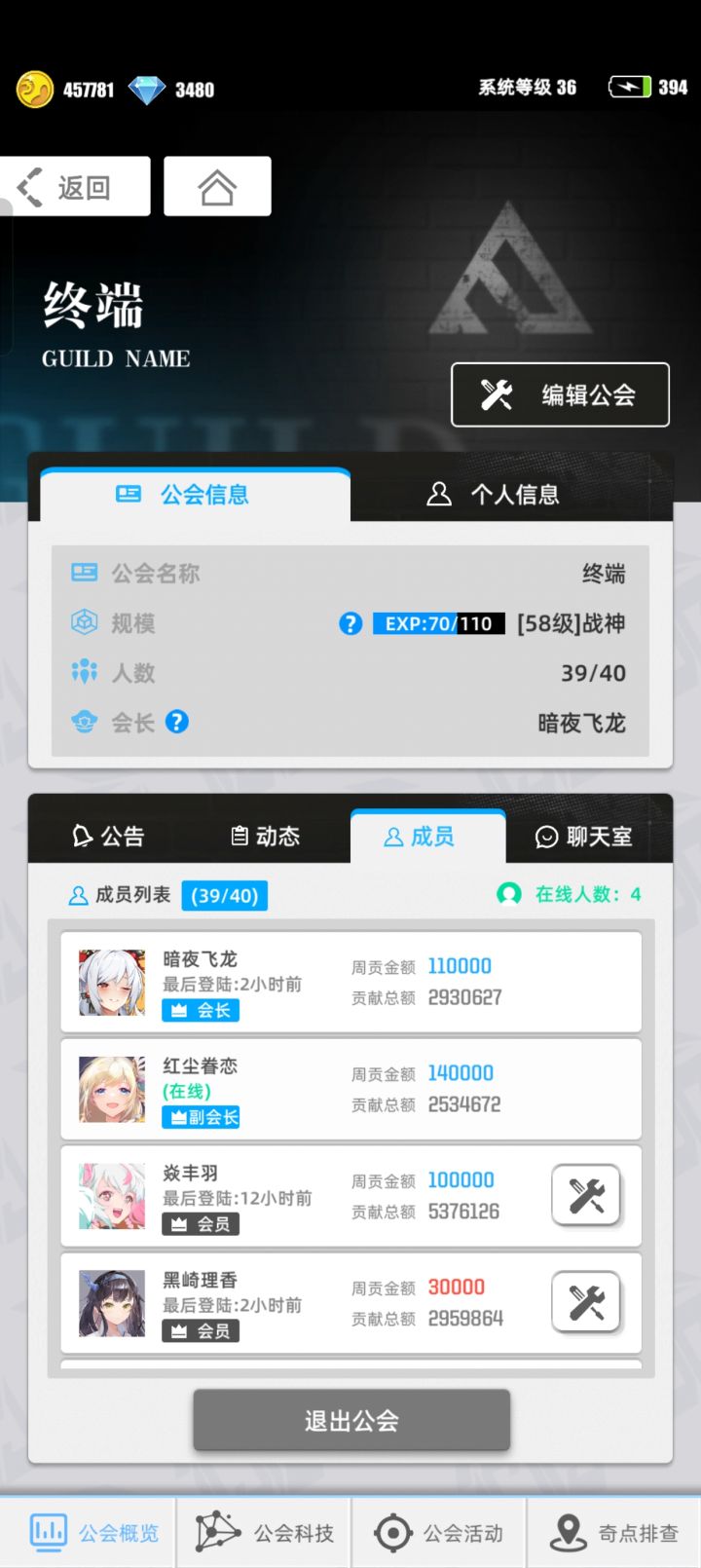
Task: Open the home icon next to 返回
Action: [x=217, y=186]
